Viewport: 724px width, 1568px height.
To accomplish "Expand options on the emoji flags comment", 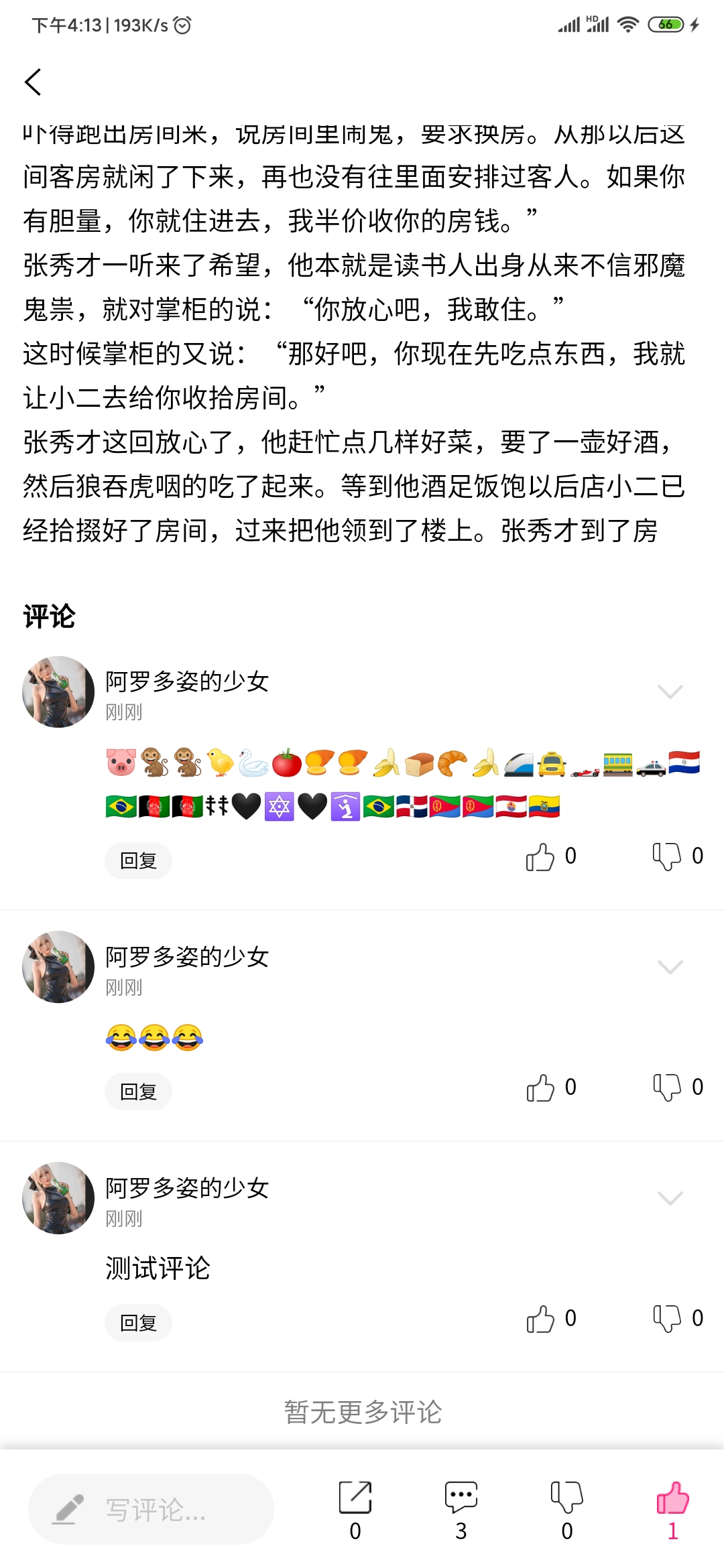I will point(670,692).
